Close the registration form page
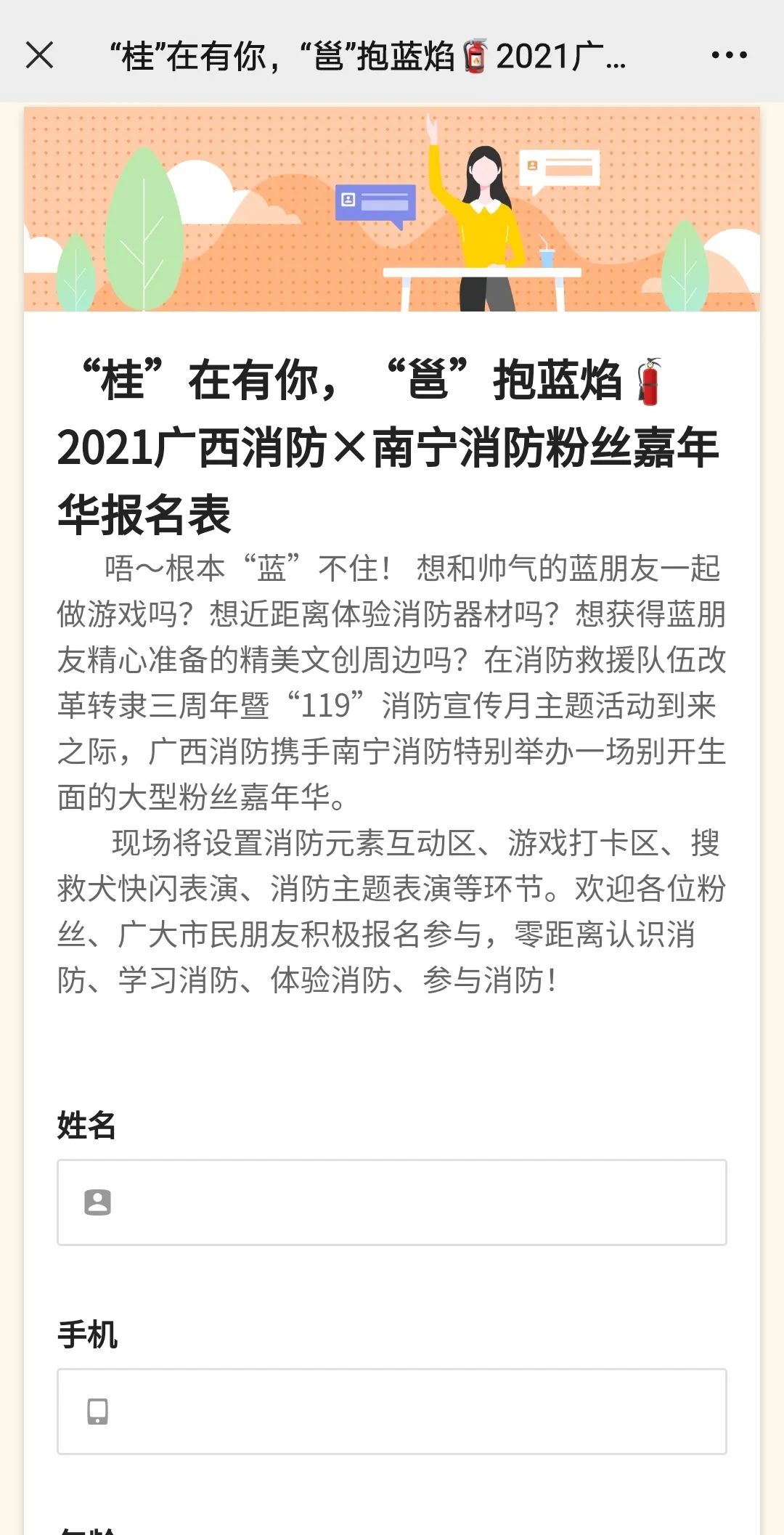 click(39, 55)
